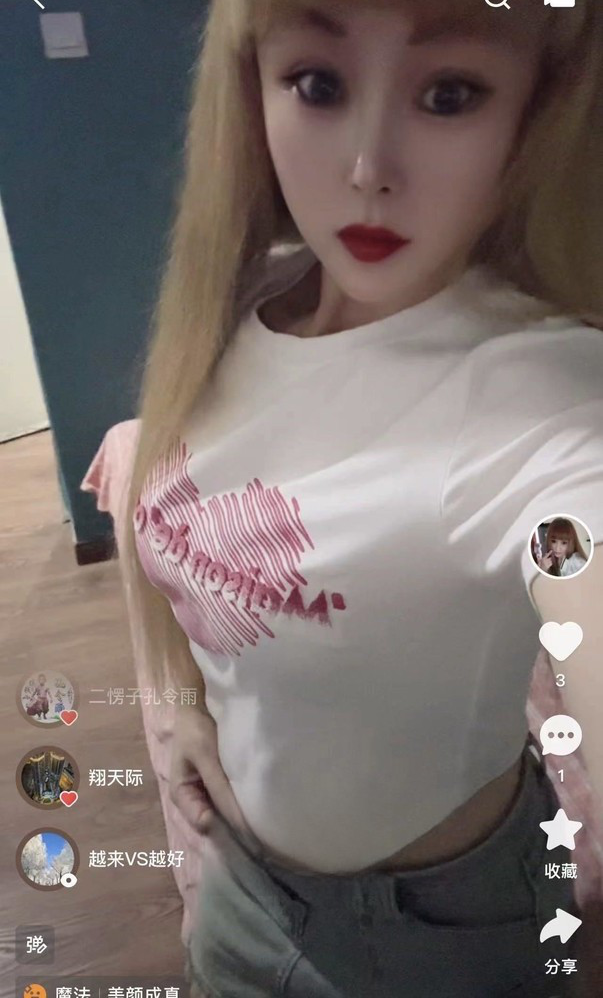Open the video author's avatar profile

(x=560, y=546)
